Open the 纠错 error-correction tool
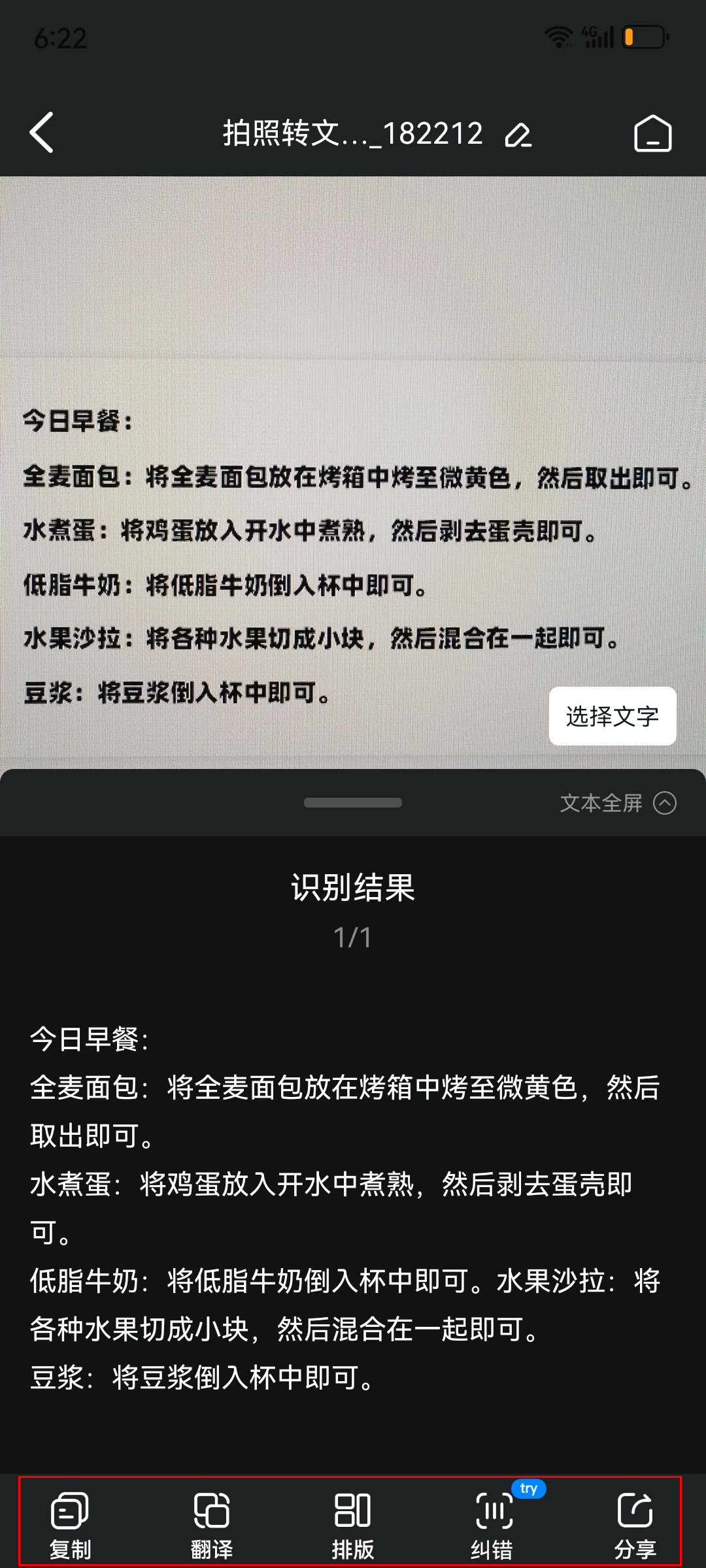Image resolution: width=706 pixels, height=1568 pixels. click(494, 1509)
